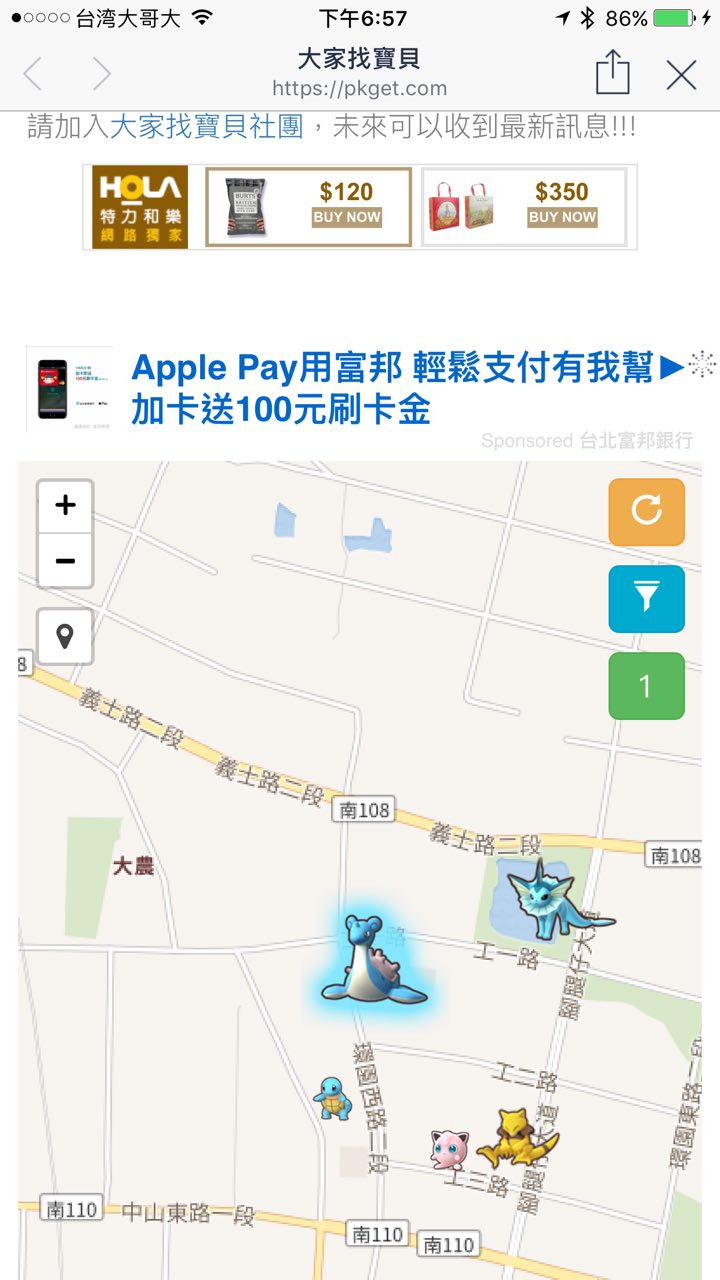Select the Jigglypuff marker on the map
The width and height of the screenshot is (720, 1280).
tap(449, 1148)
